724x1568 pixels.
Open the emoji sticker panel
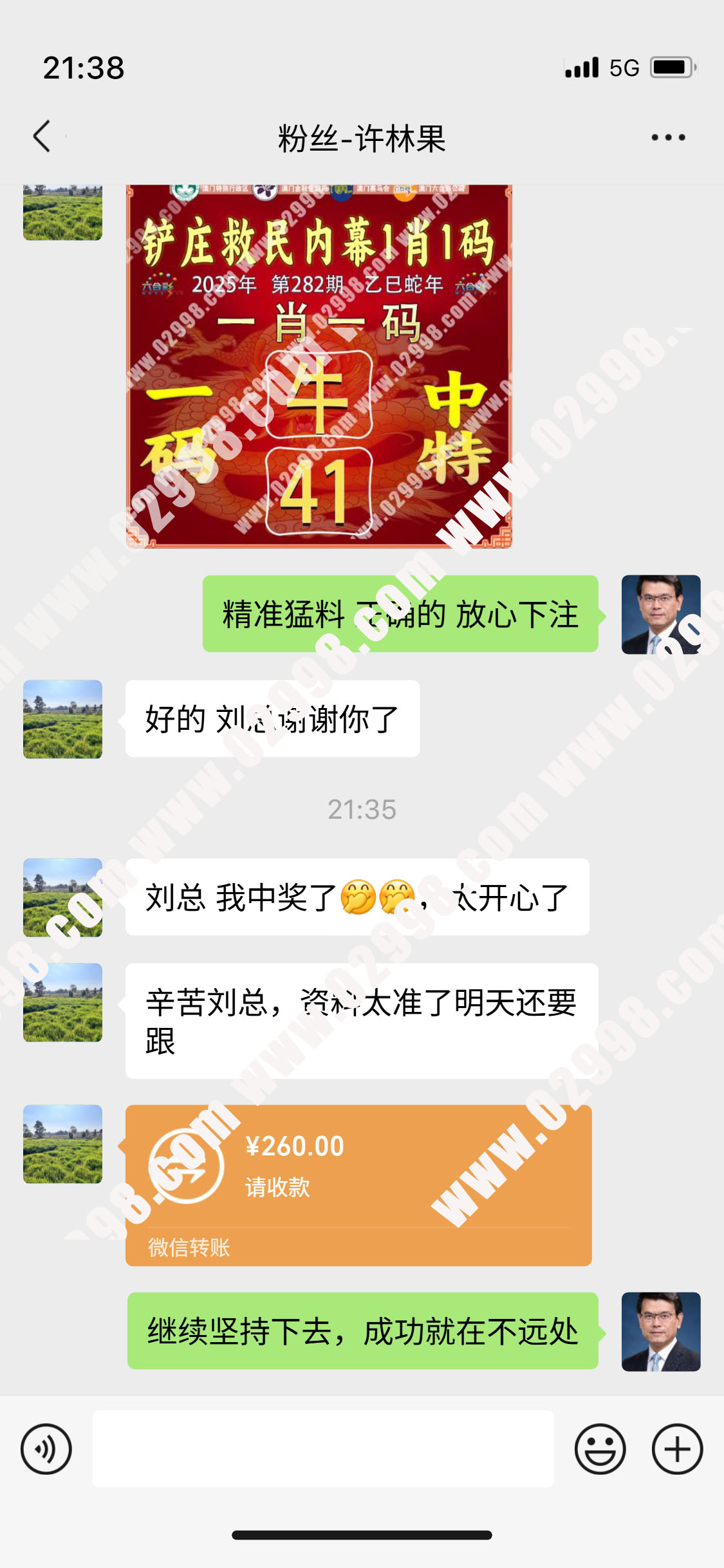pyautogui.click(x=600, y=1449)
